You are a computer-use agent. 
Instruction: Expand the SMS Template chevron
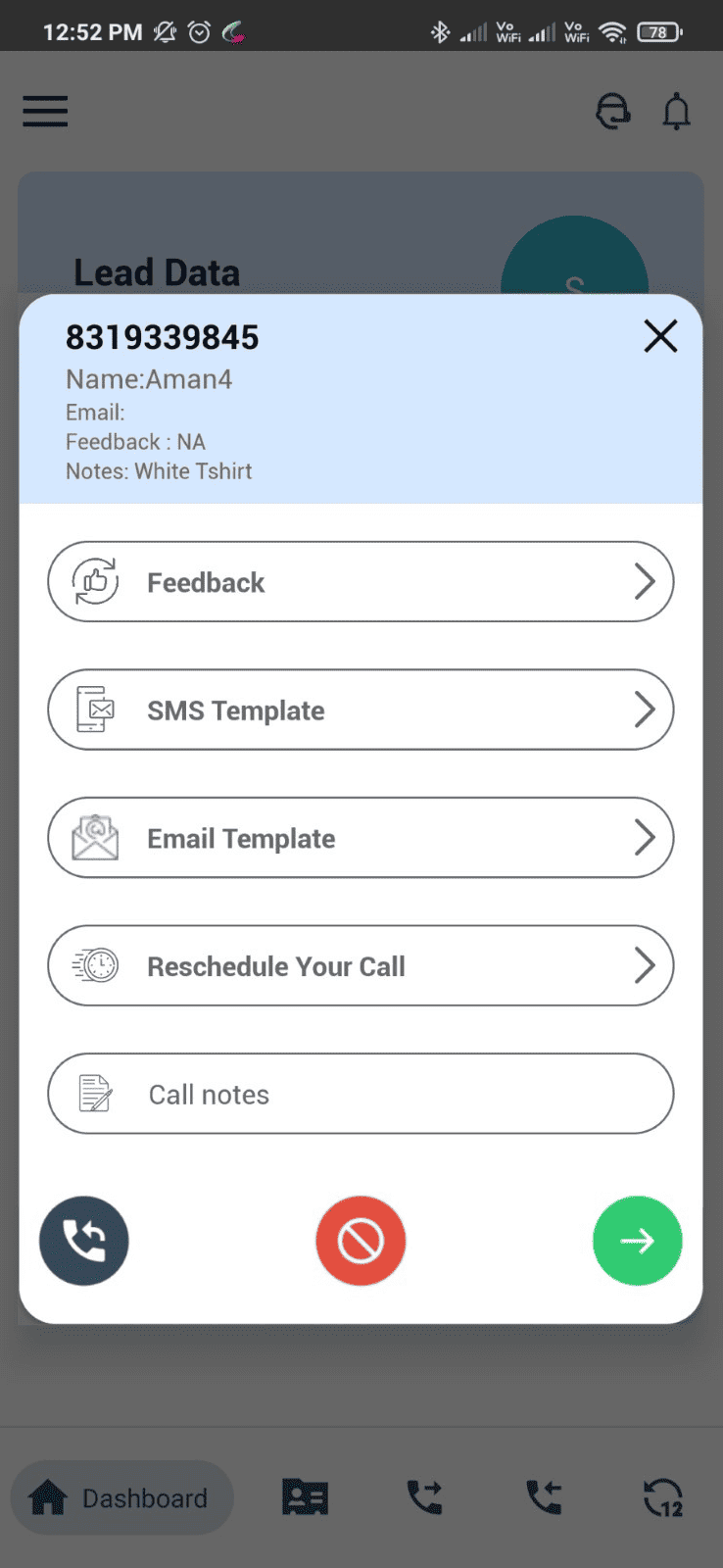[x=646, y=710]
